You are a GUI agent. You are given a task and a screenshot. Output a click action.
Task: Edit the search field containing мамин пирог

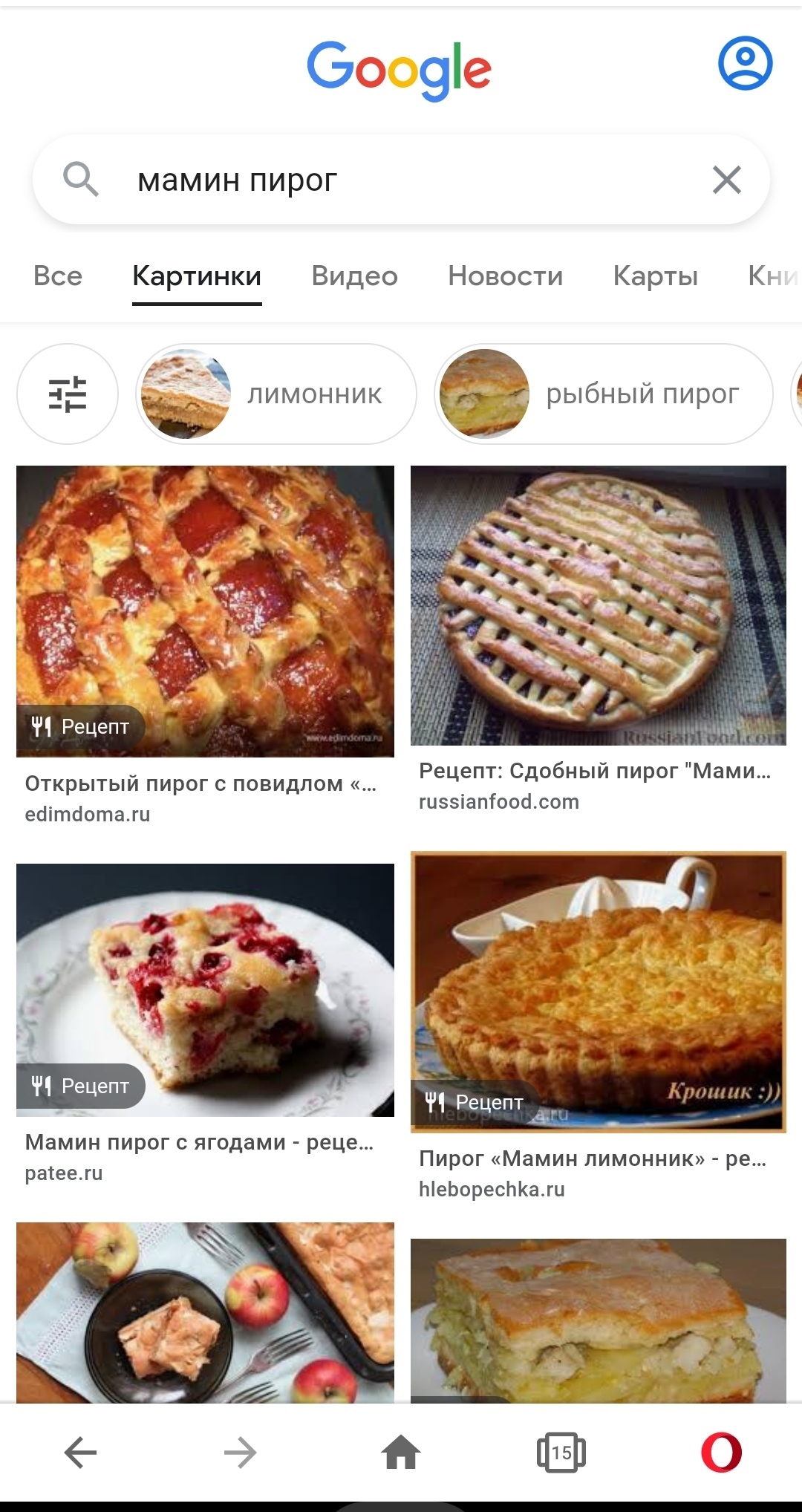coord(401,180)
